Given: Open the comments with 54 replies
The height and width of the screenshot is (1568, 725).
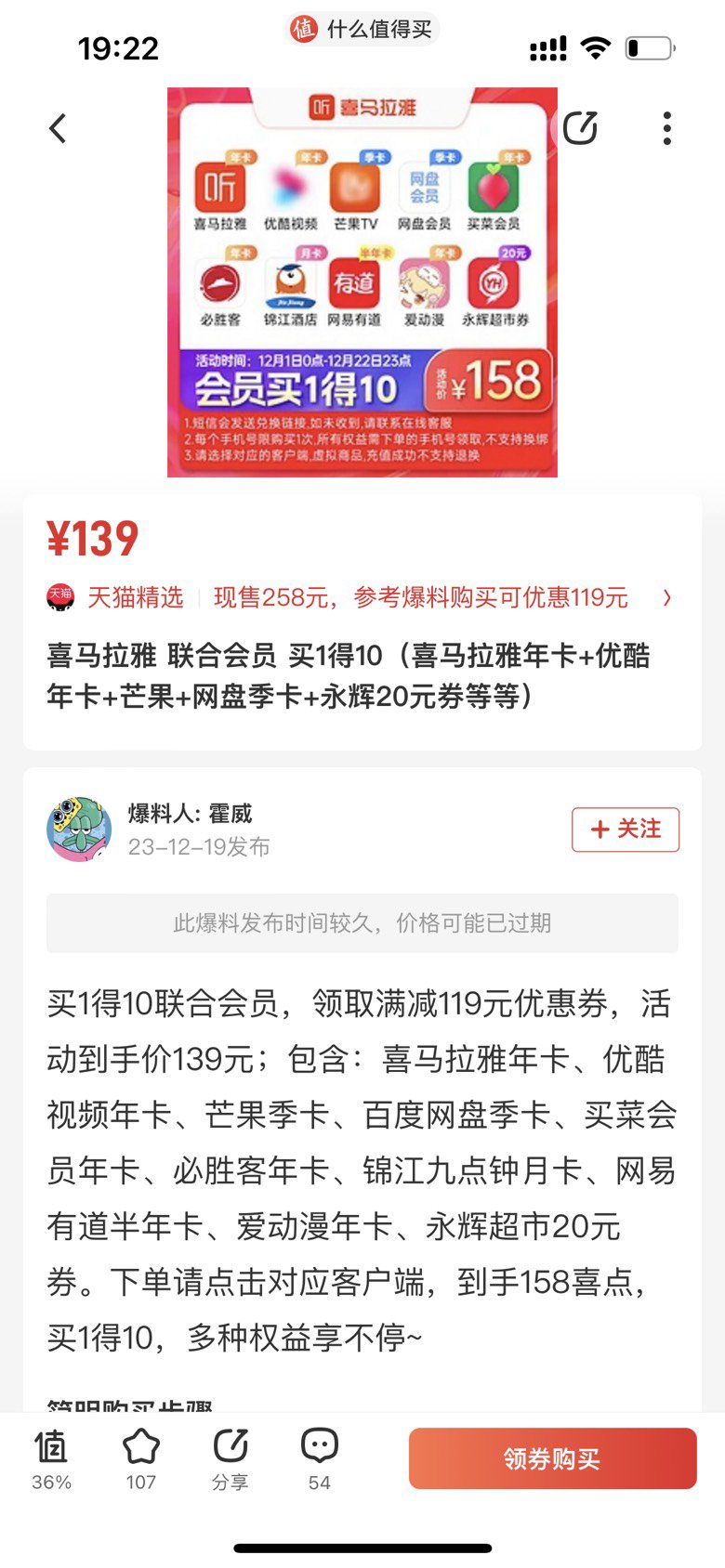Looking at the screenshot, I should tap(320, 1459).
